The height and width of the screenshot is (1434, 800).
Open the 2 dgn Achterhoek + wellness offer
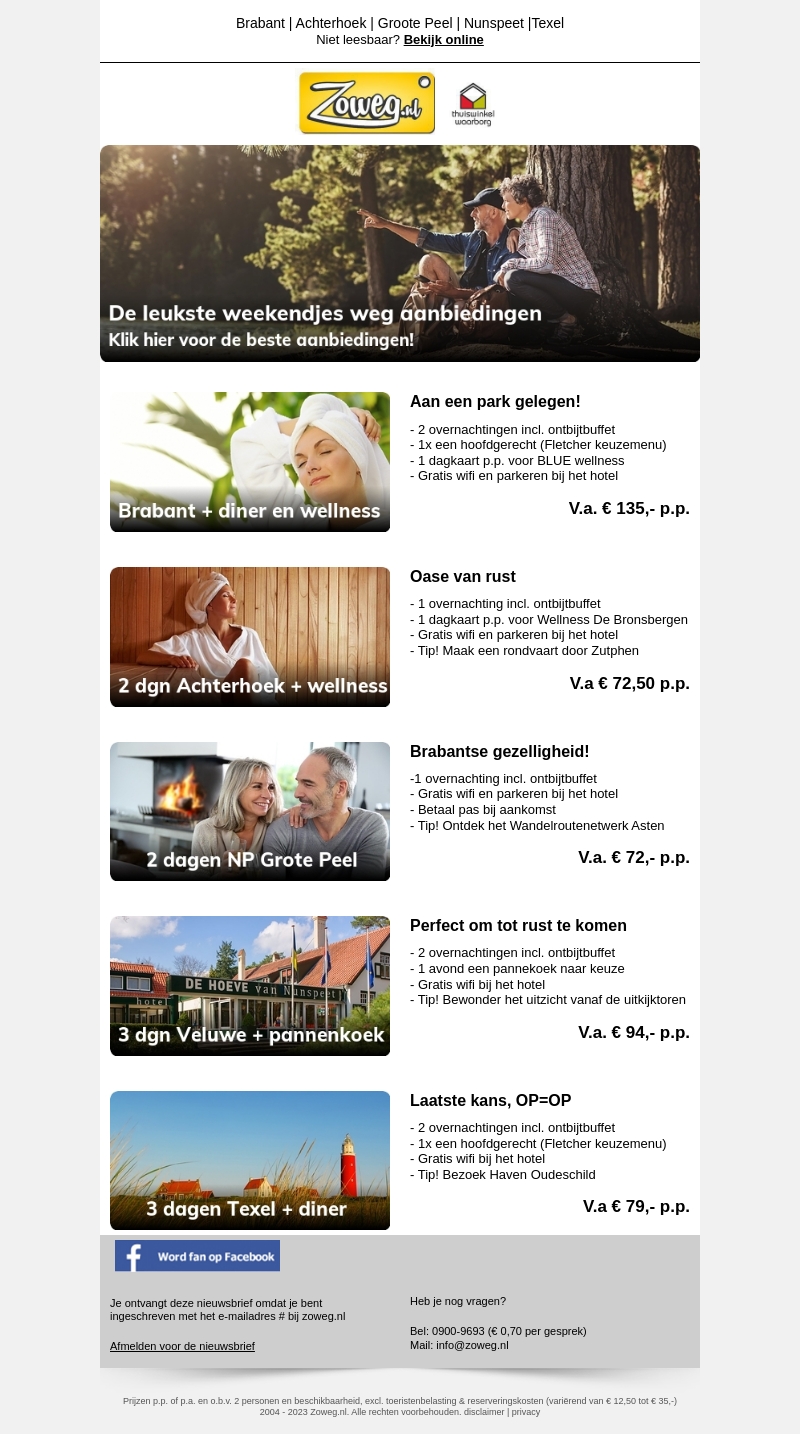click(x=250, y=637)
